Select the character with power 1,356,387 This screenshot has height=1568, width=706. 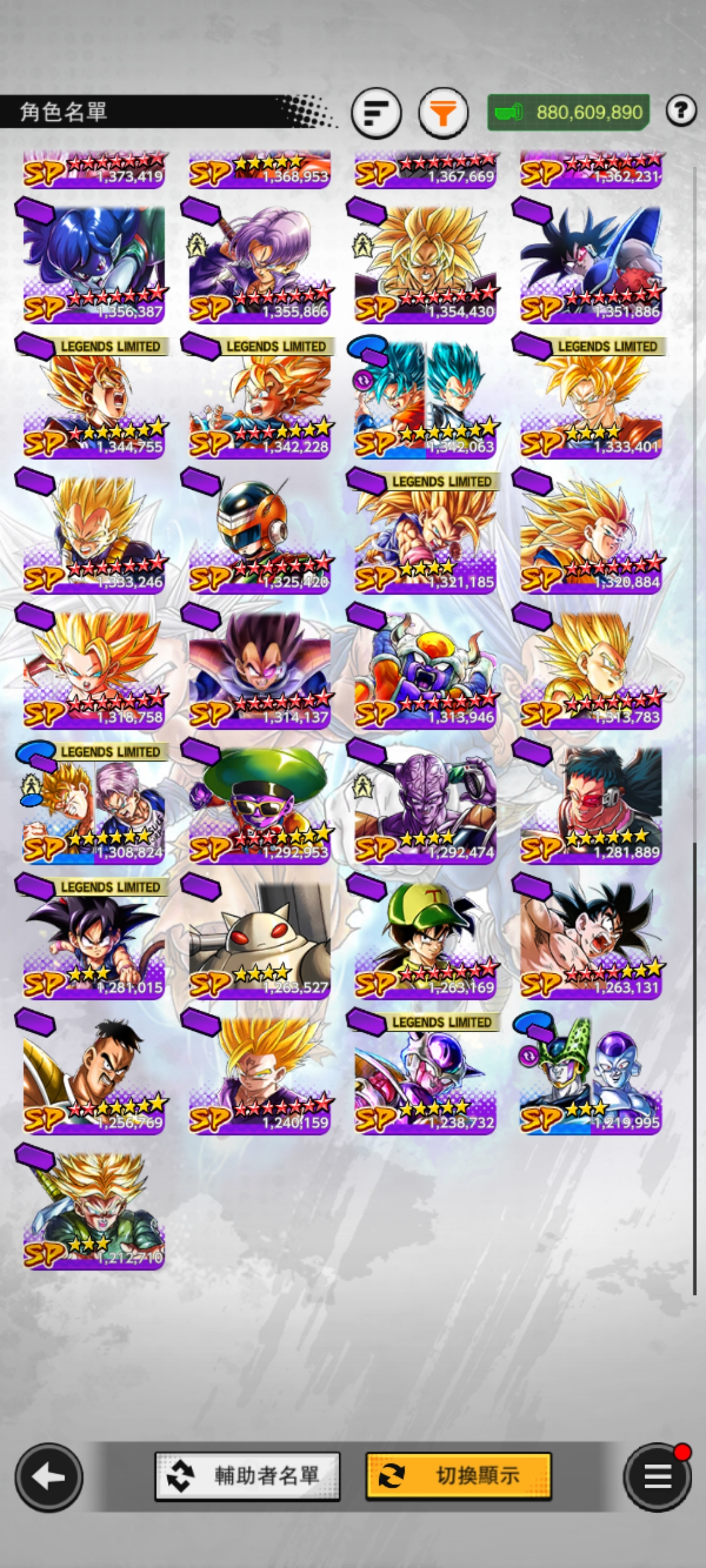coord(93,263)
